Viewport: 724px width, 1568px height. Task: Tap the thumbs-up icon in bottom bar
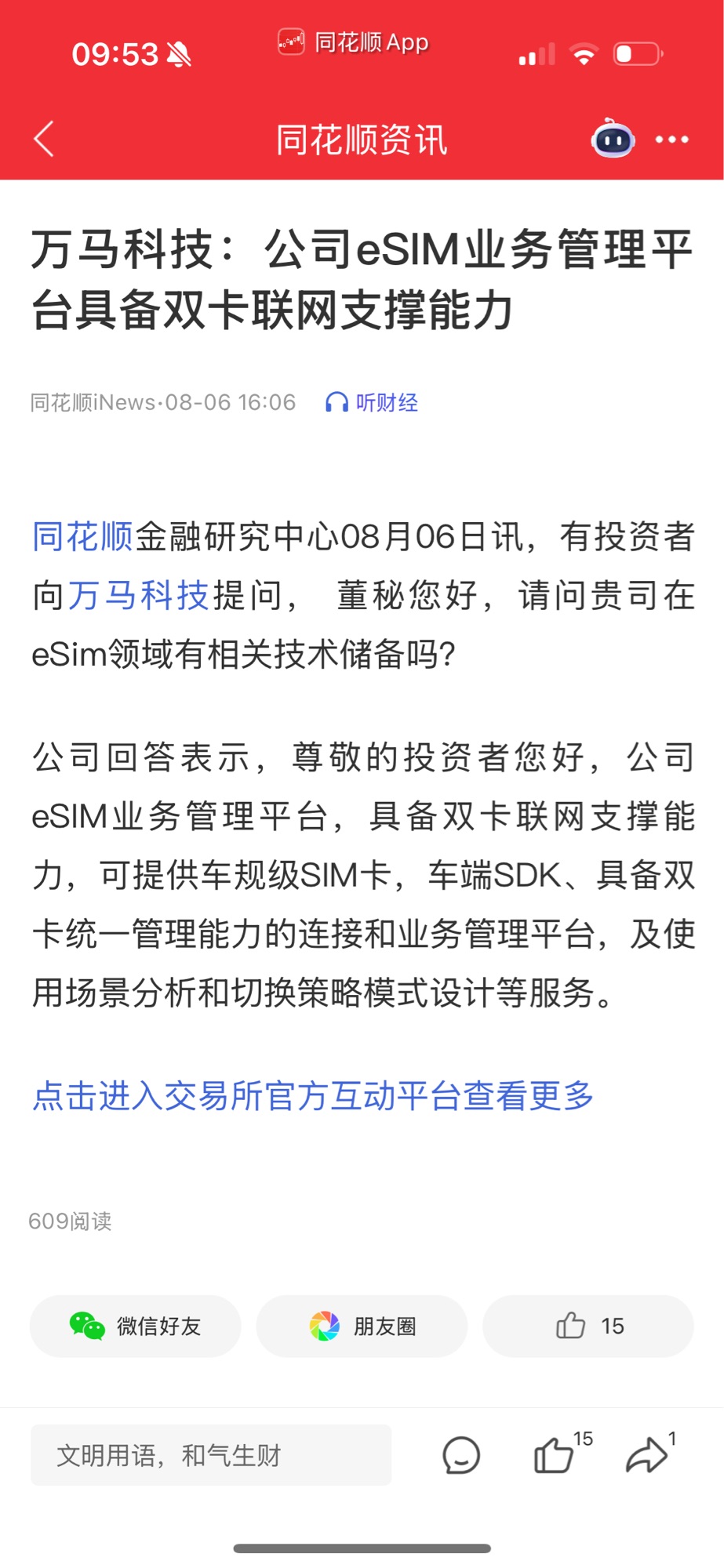(555, 1456)
